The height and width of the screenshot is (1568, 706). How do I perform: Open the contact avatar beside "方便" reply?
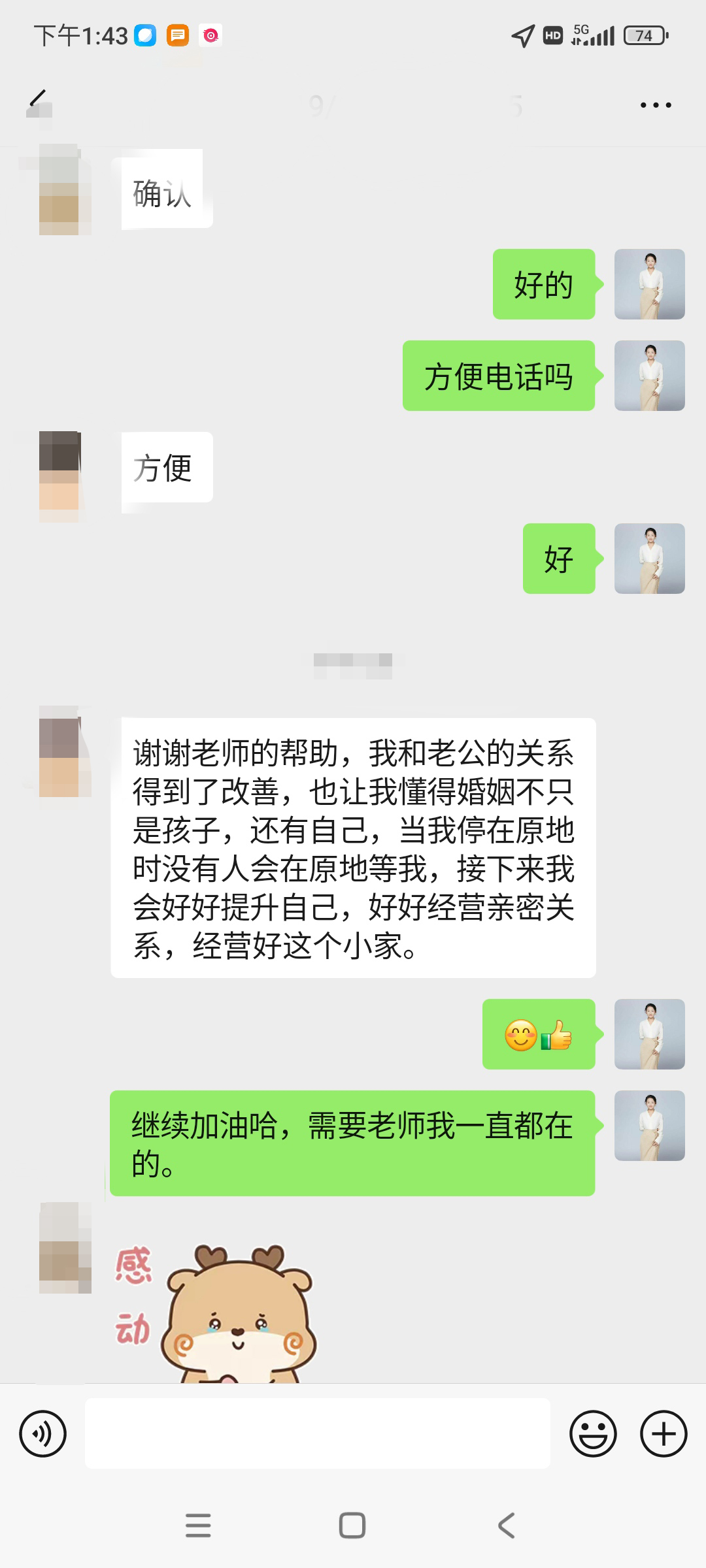[x=60, y=475]
